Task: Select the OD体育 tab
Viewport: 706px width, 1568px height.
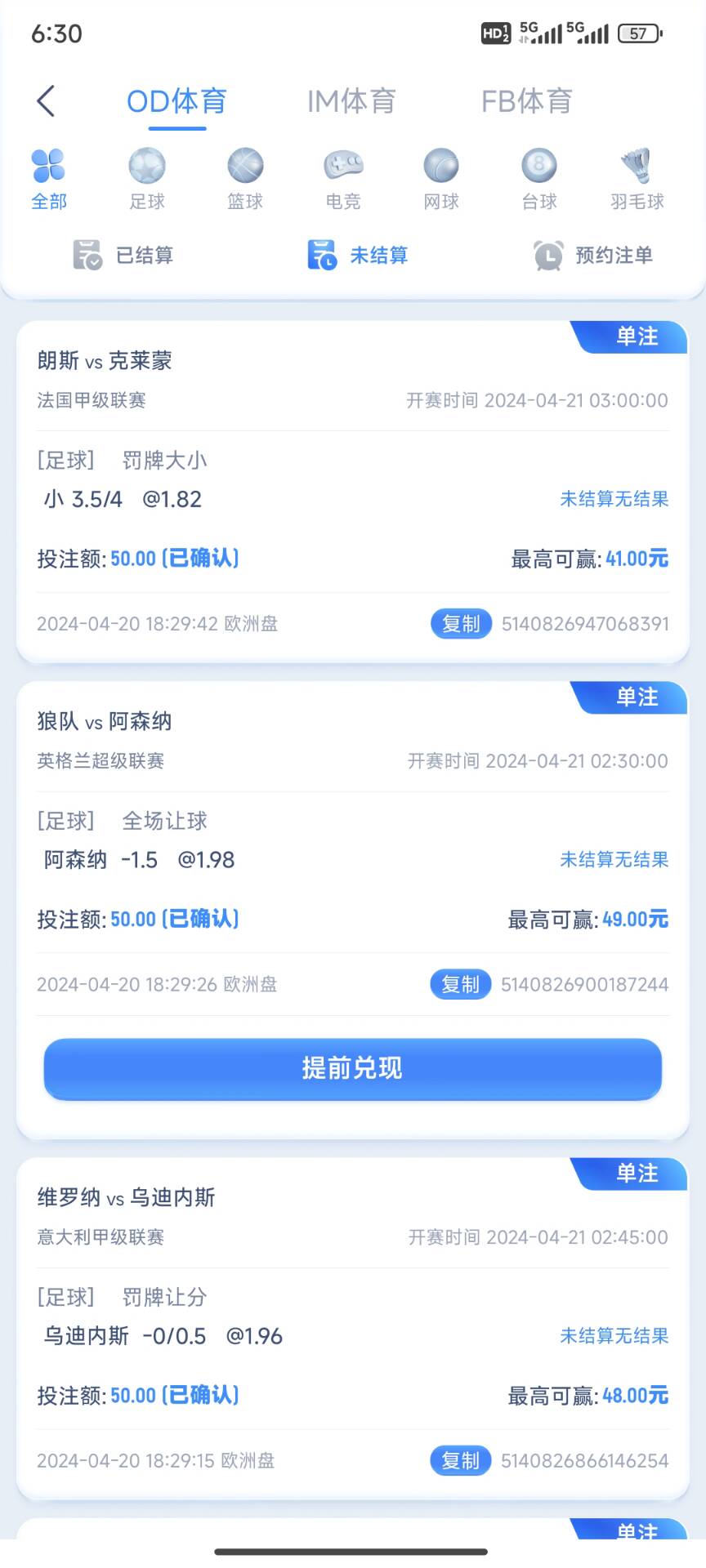Action: tap(176, 101)
